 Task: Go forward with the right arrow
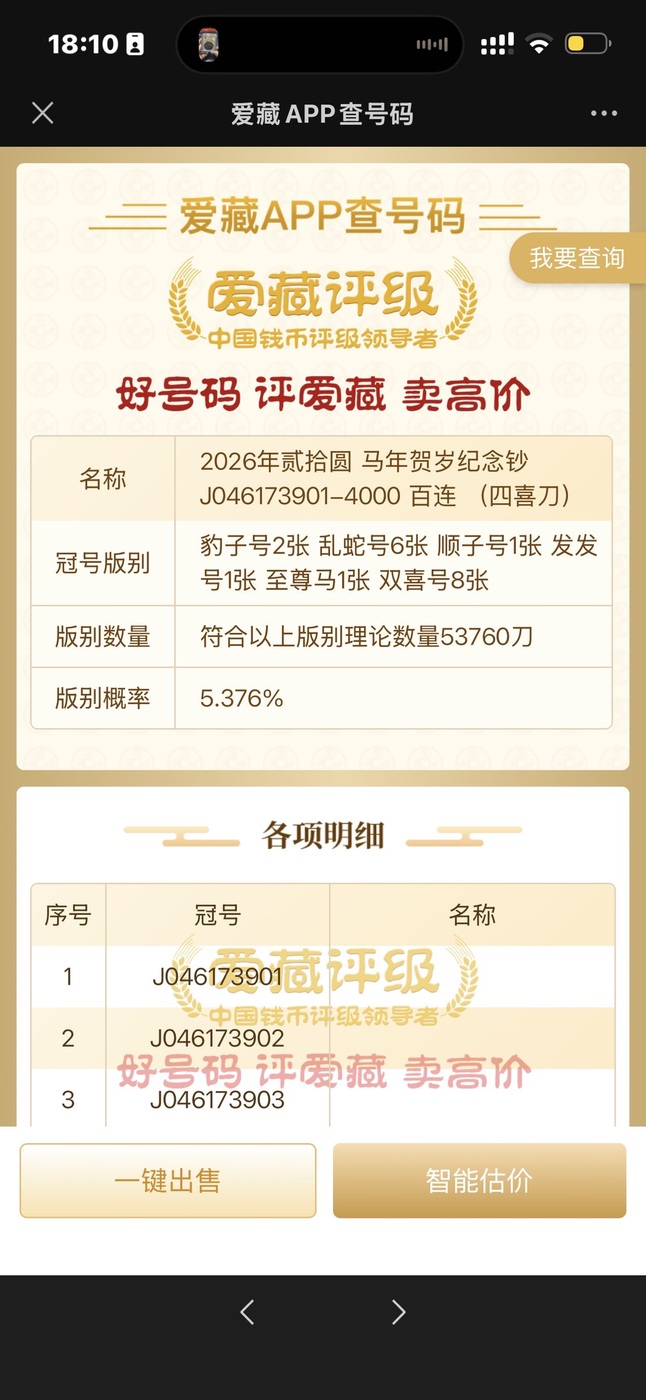point(399,1312)
